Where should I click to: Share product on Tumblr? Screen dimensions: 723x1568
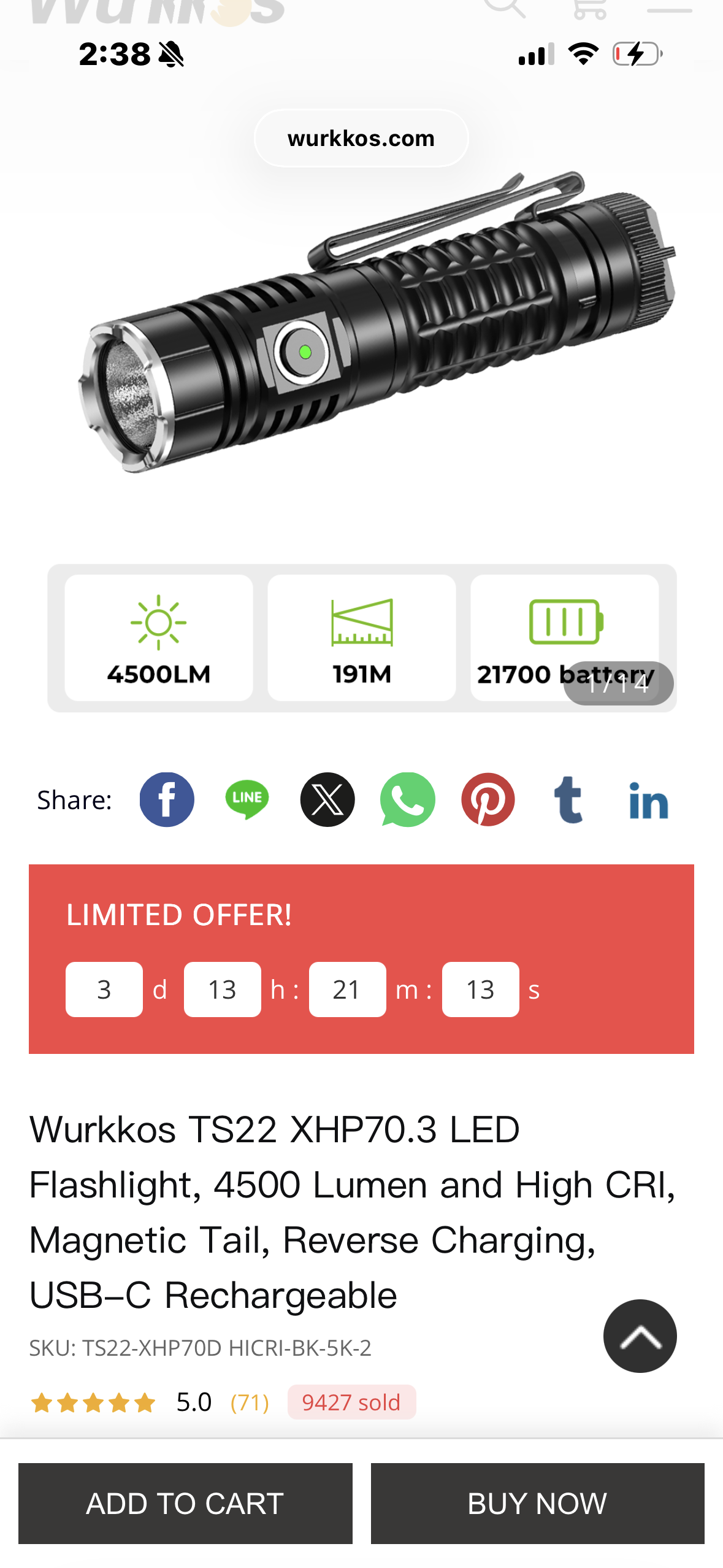coord(568,799)
